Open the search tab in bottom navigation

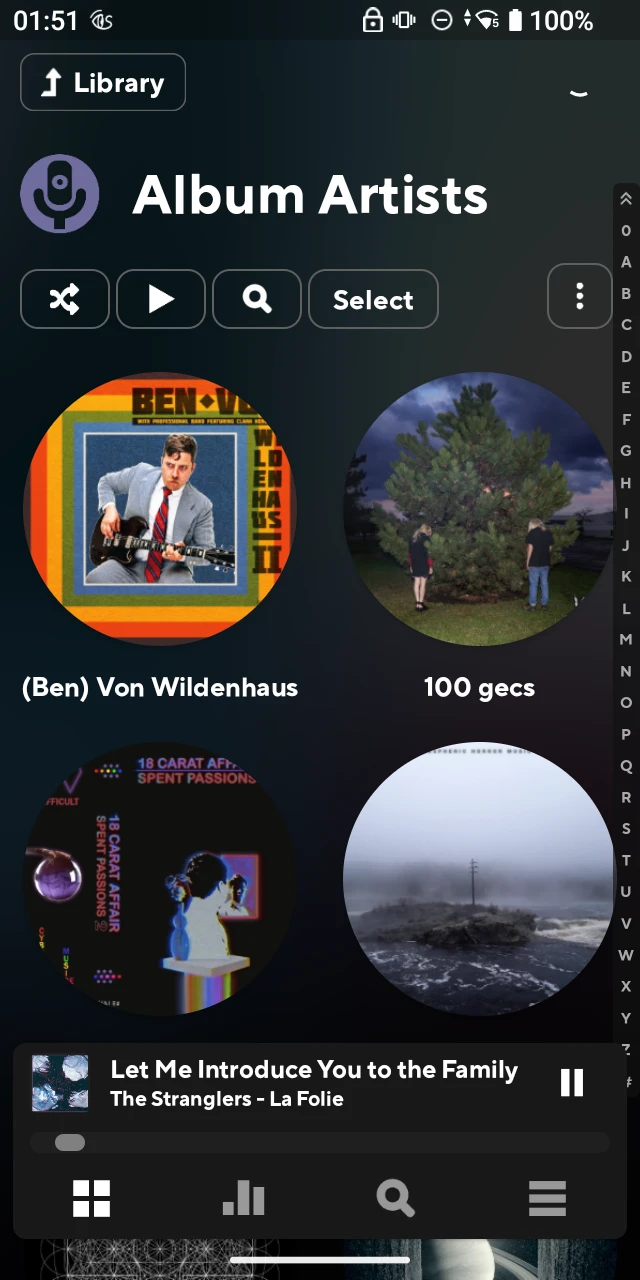(395, 1198)
